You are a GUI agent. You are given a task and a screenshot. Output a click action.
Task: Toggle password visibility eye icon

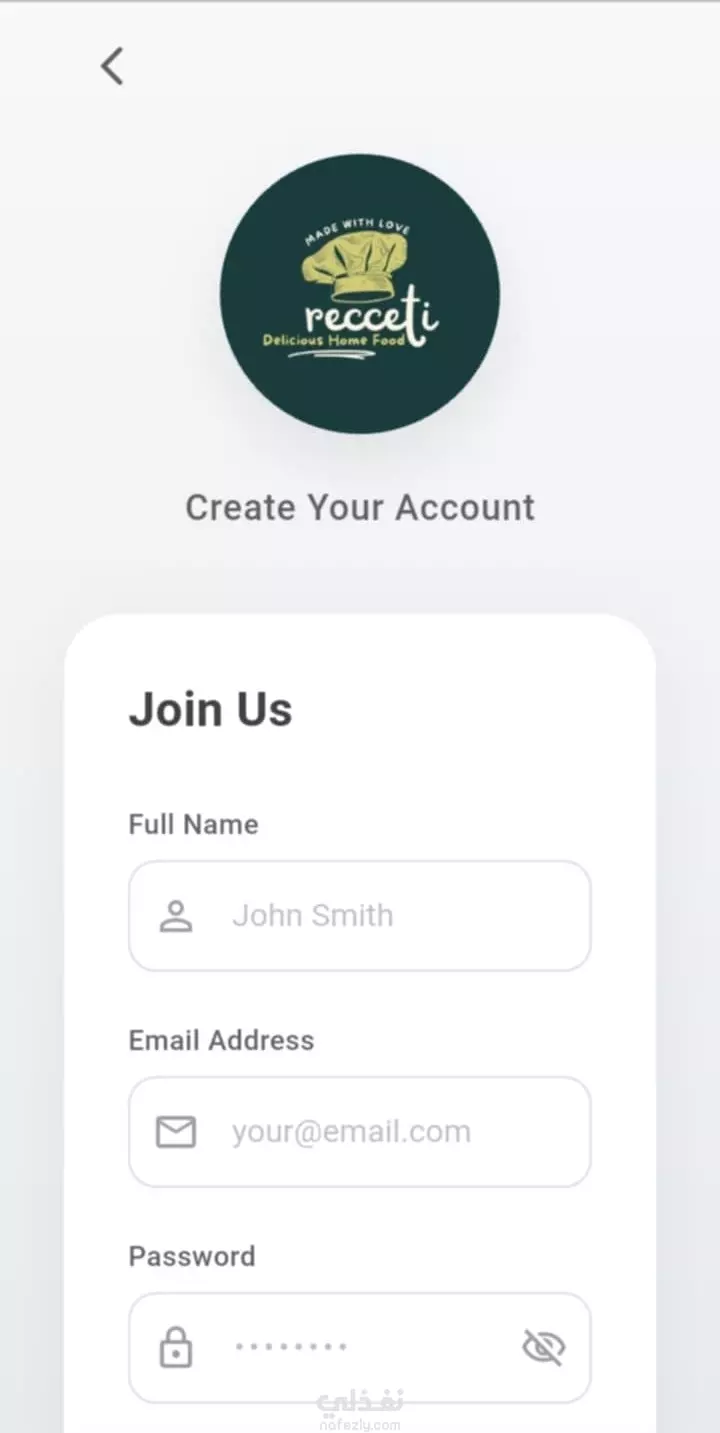[544, 1348]
